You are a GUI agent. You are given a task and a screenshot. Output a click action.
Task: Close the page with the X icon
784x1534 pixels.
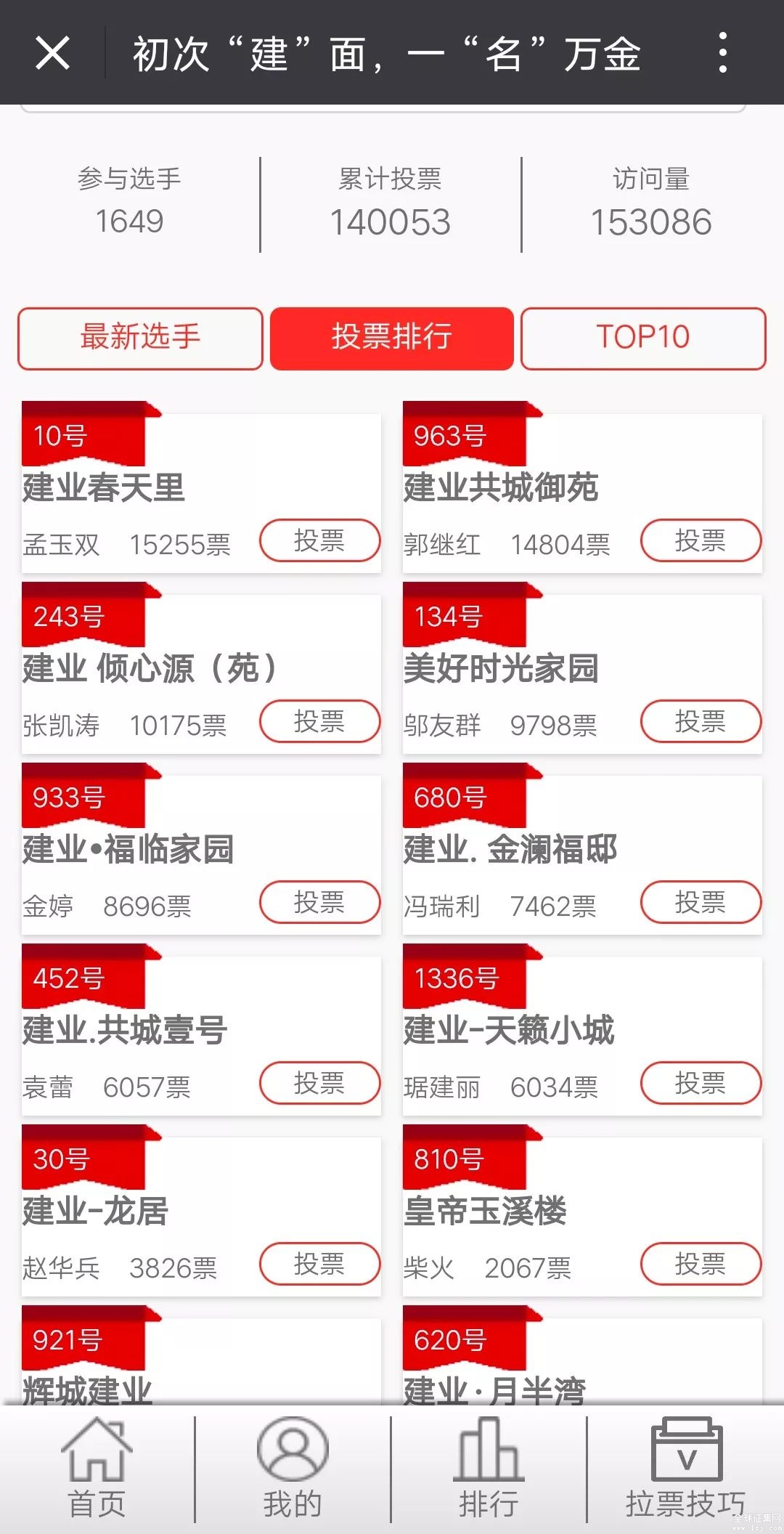coord(52,53)
